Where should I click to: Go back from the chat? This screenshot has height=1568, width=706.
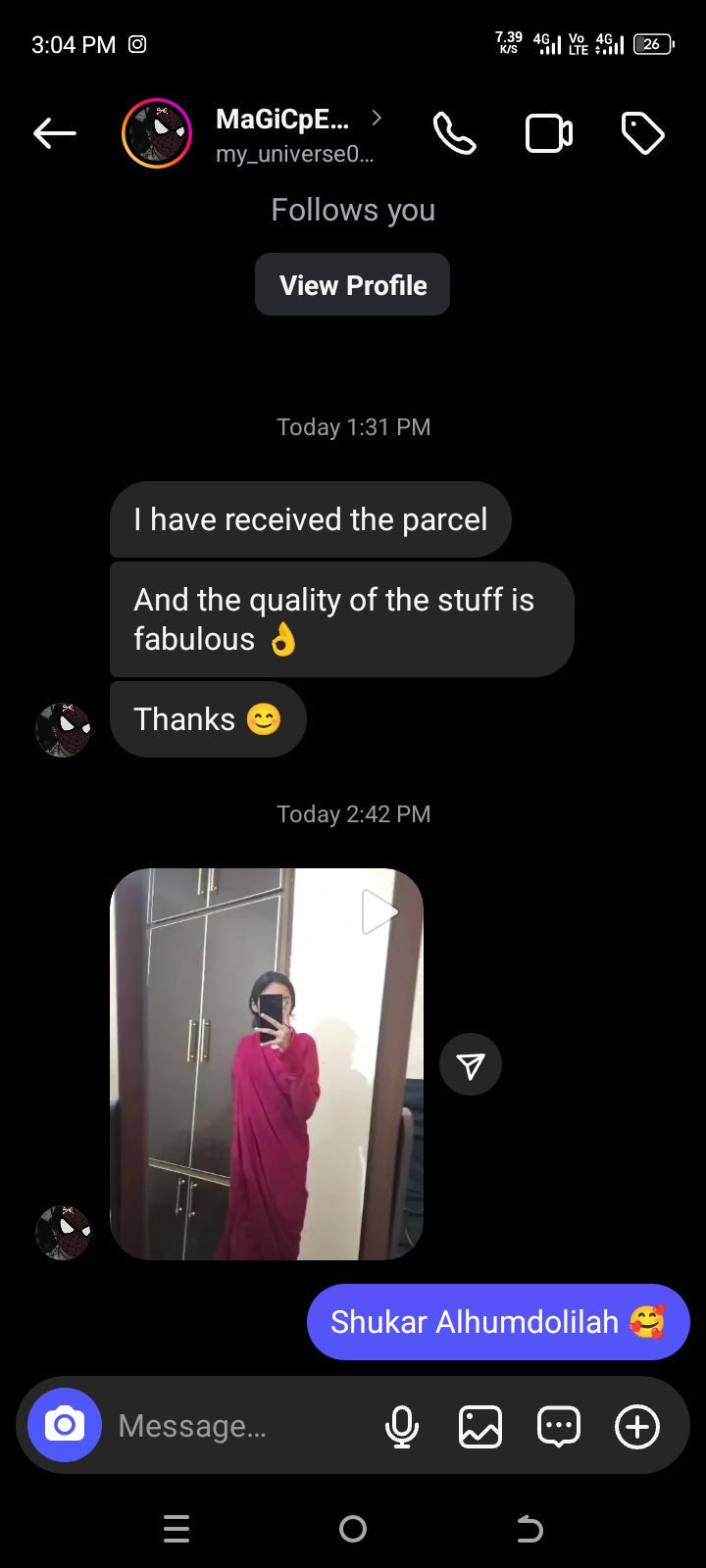pos(55,133)
